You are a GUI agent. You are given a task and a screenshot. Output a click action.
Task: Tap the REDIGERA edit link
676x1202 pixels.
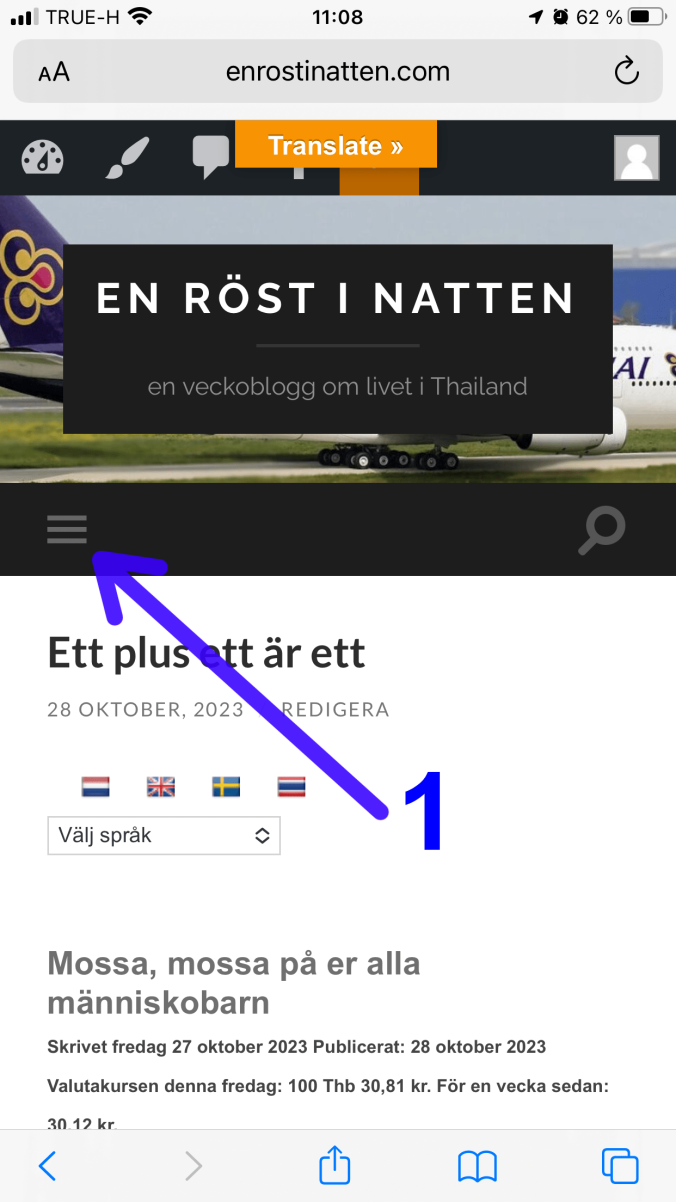[x=335, y=710]
